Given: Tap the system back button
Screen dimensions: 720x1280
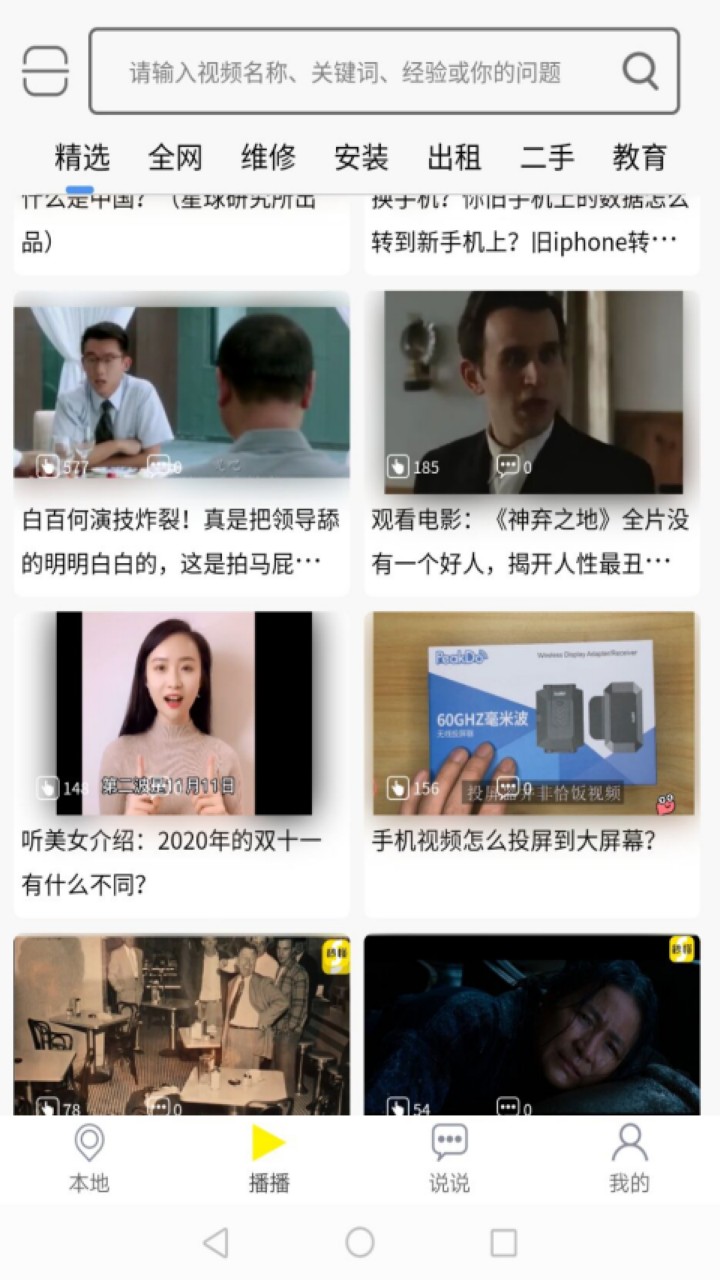Looking at the screenshot, I should pyautogui.click(x=216, y=1243).
